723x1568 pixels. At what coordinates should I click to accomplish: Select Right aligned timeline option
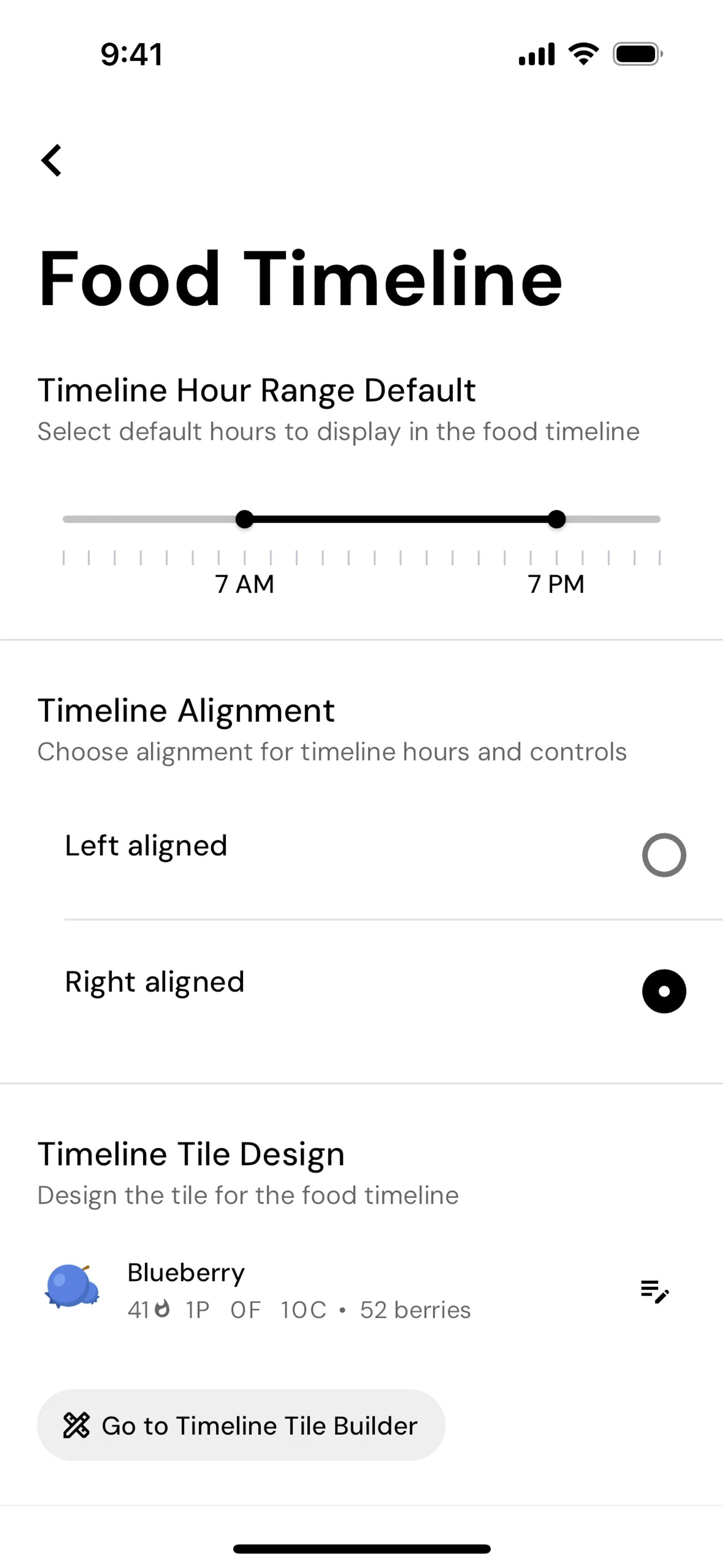tap(664, 991)
